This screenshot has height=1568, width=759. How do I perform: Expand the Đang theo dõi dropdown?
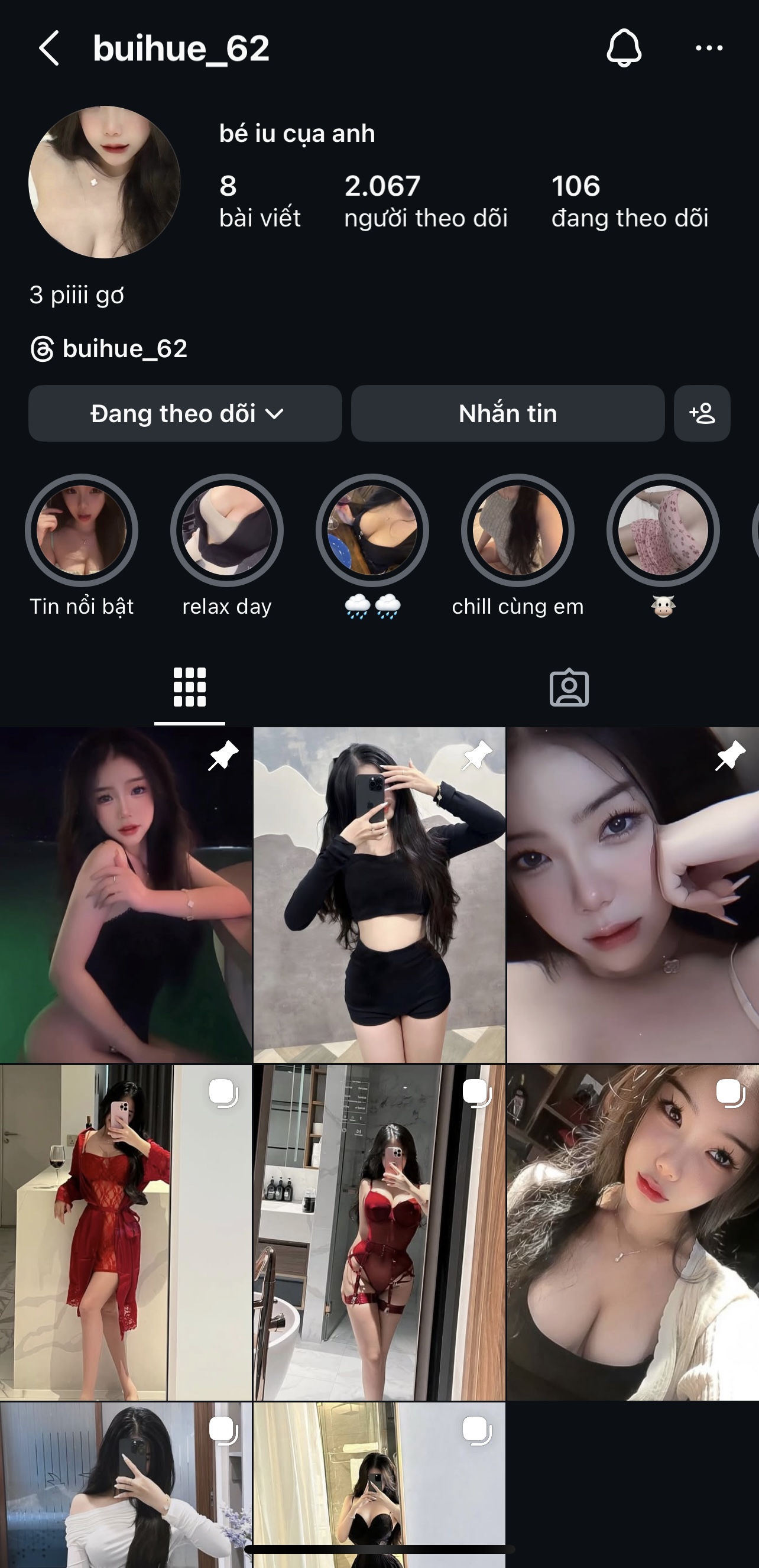pos(185,413)
